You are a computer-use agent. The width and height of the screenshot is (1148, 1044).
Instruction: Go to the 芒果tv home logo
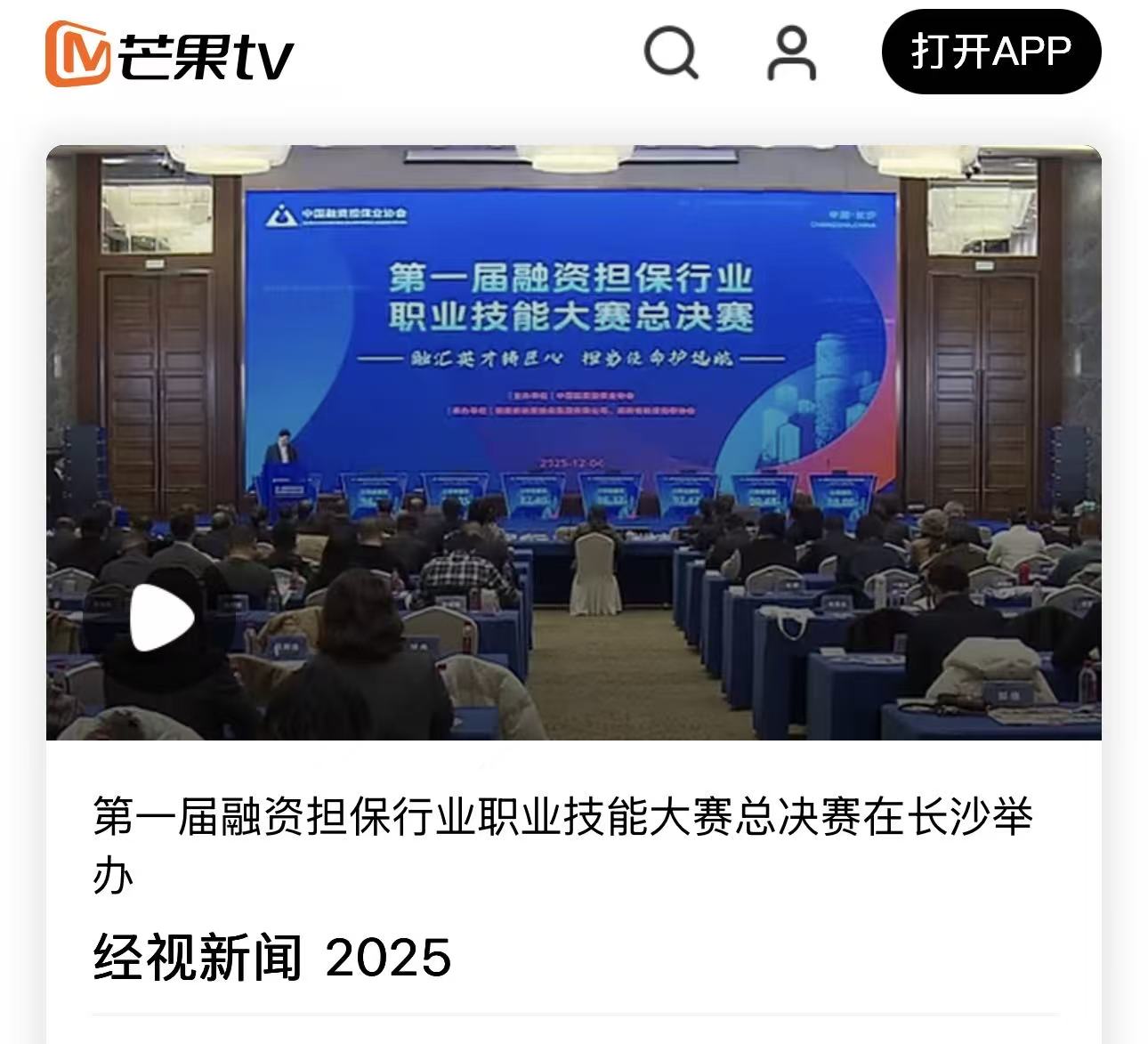pos(169,53)
